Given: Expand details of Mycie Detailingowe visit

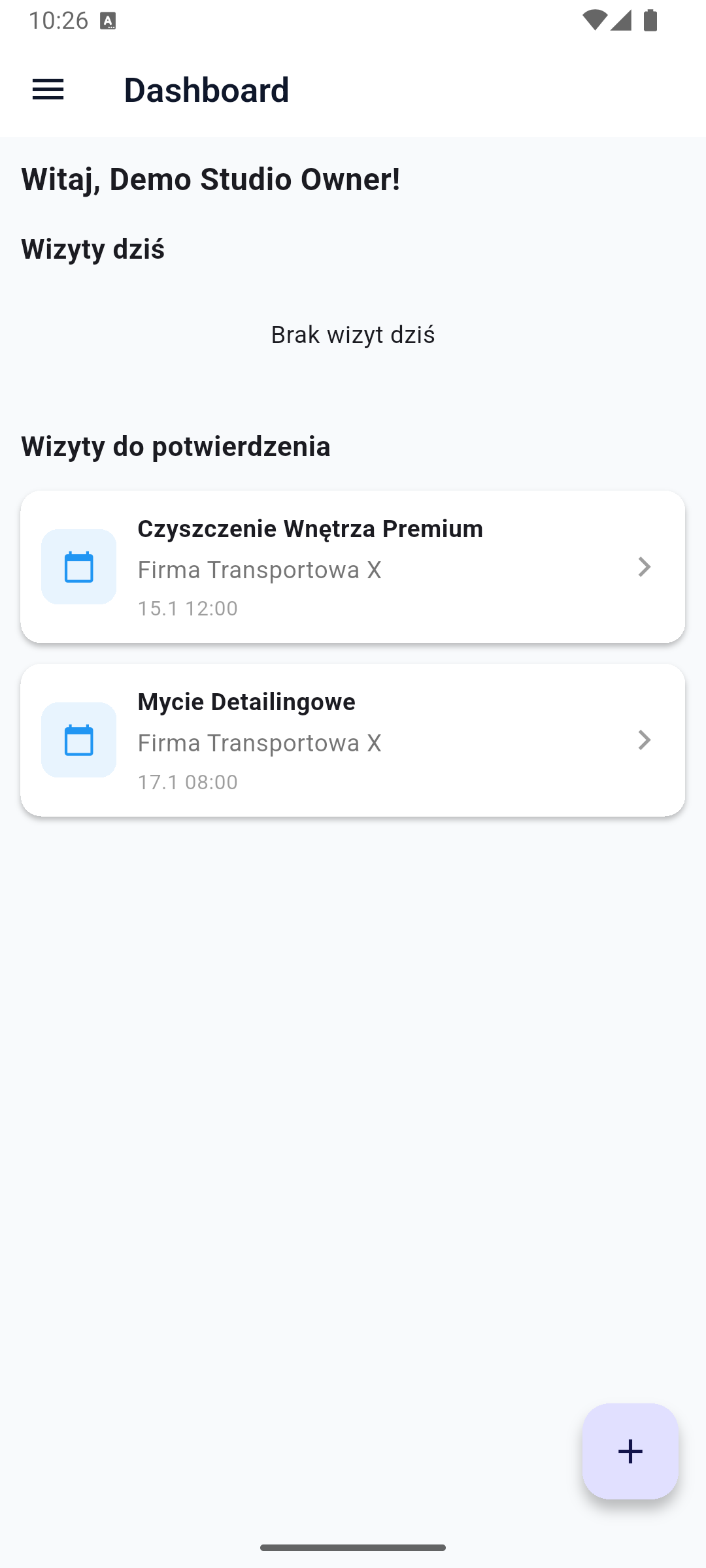Looking at the screenshot, I should click(x=645, y=740).
